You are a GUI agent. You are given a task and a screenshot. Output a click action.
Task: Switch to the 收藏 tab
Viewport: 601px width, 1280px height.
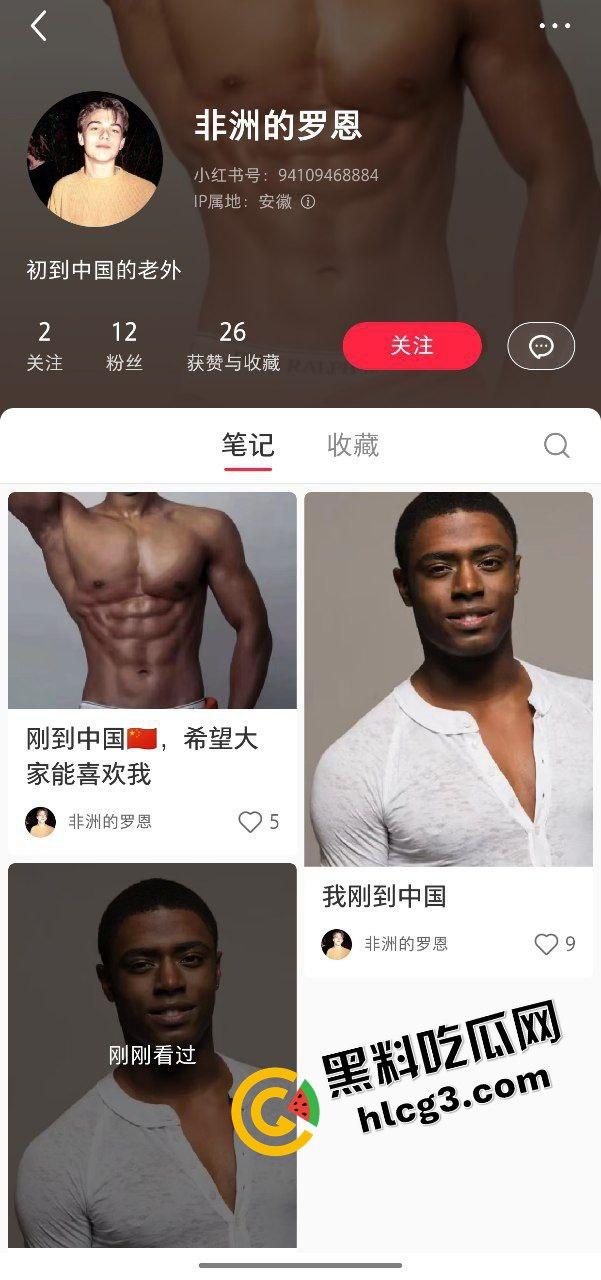pyautogui.click(x=353, y=445)
